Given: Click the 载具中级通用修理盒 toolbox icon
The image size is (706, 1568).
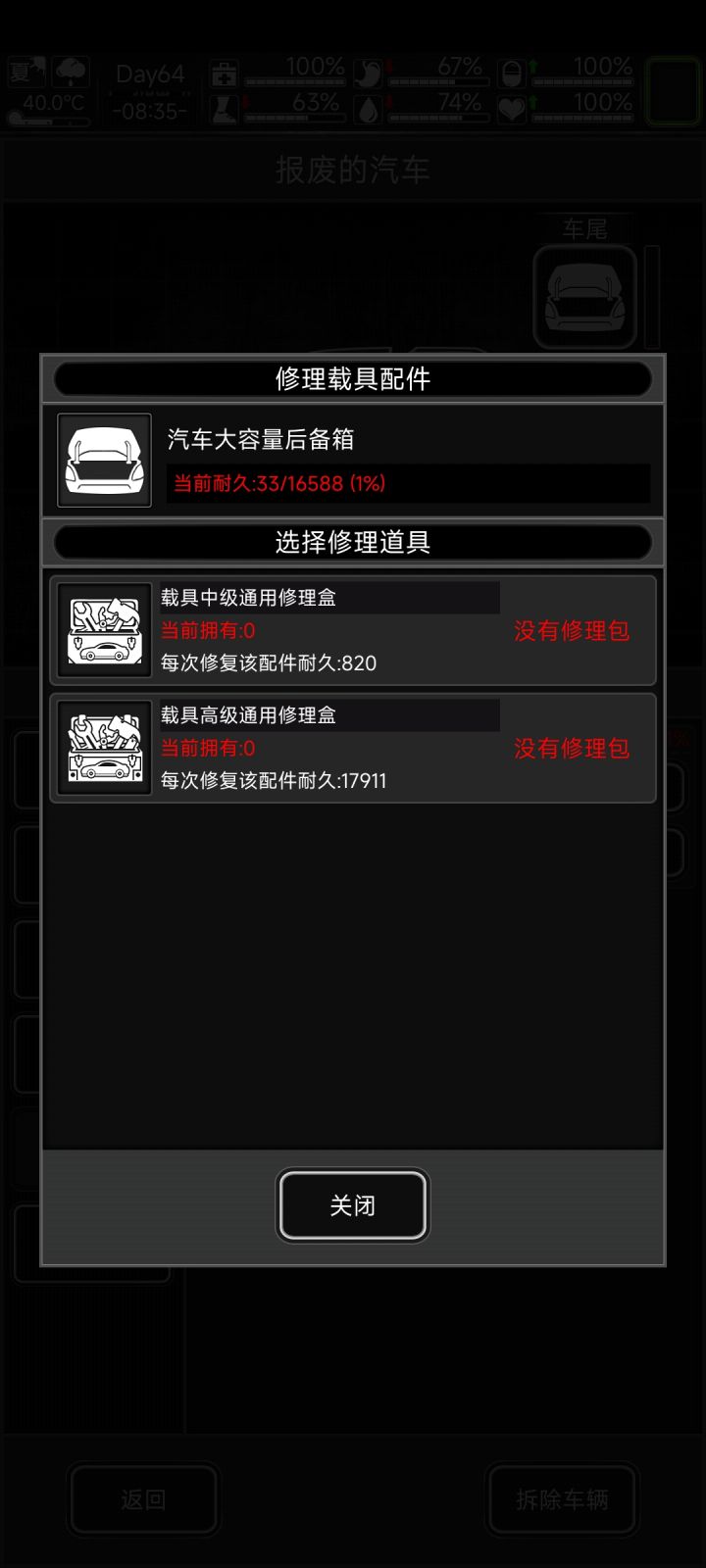Looking at the screenshot, I should [x=104, y=627].
